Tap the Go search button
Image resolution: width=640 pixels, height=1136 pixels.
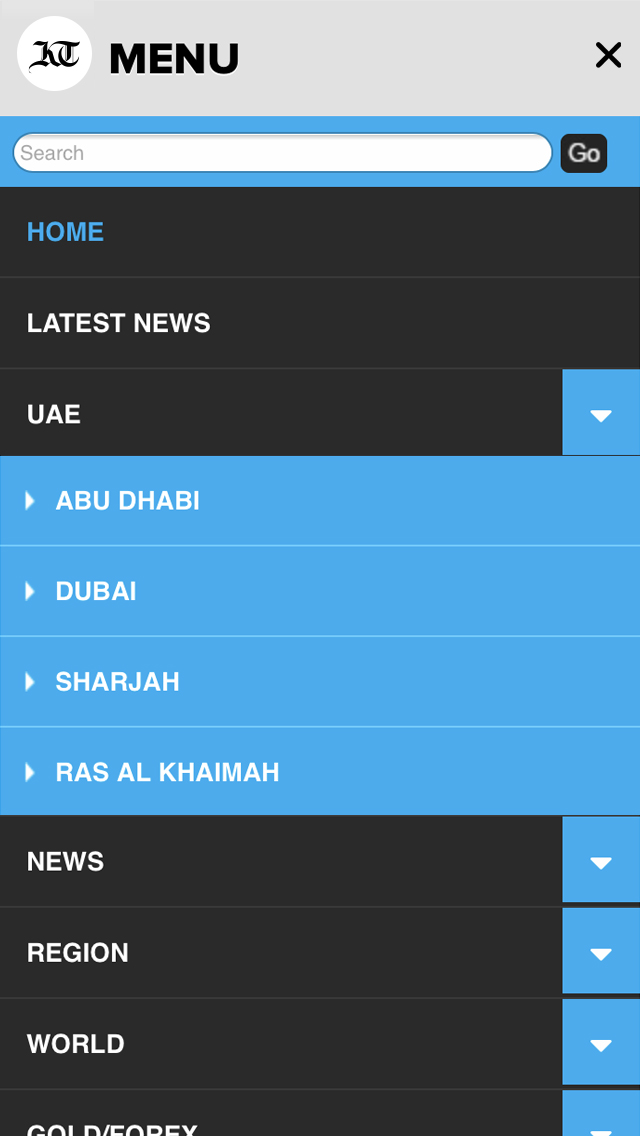coord(584,153)
